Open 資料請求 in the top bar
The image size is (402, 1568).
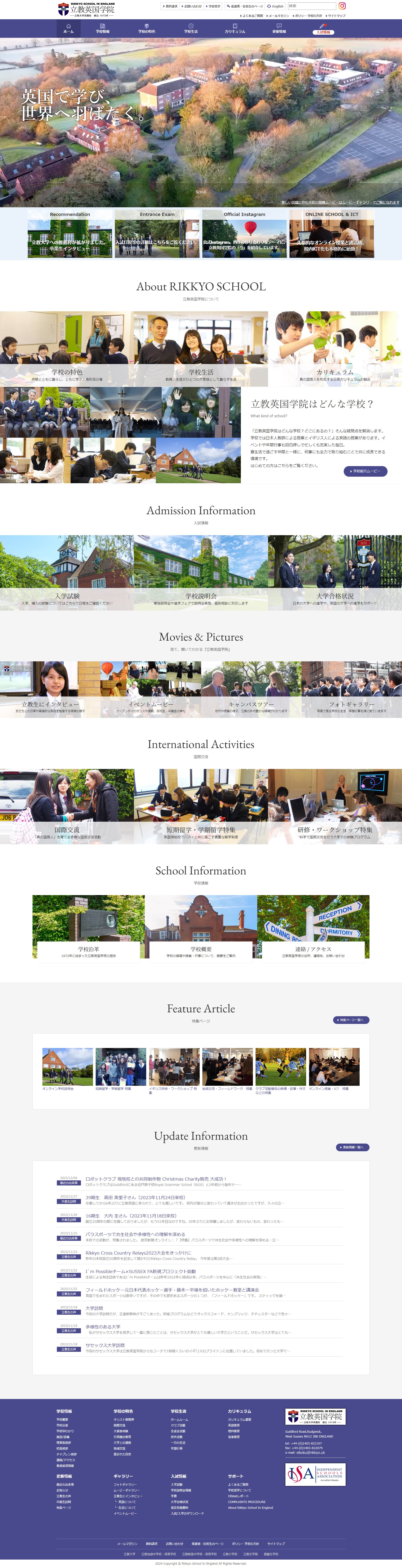(x=171, y=6)
